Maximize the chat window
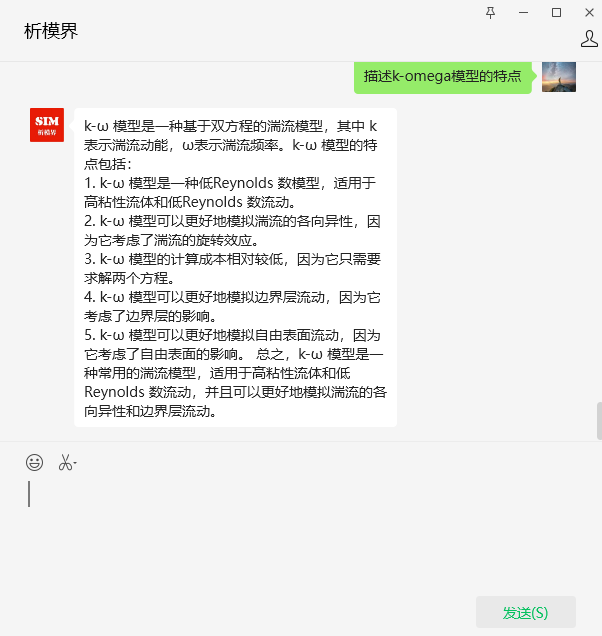 [556, 12]
